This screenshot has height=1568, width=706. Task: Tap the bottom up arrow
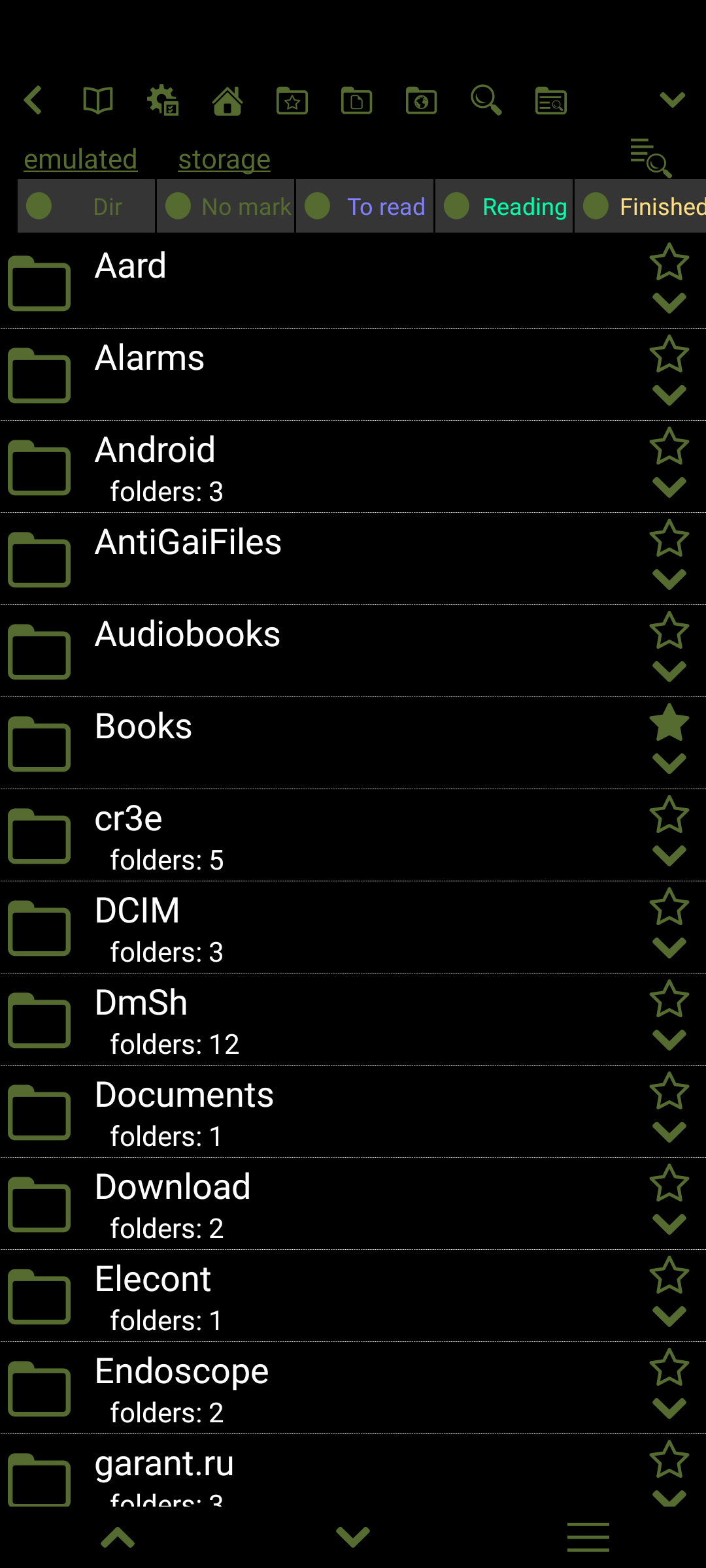[x=118, y=1537]
